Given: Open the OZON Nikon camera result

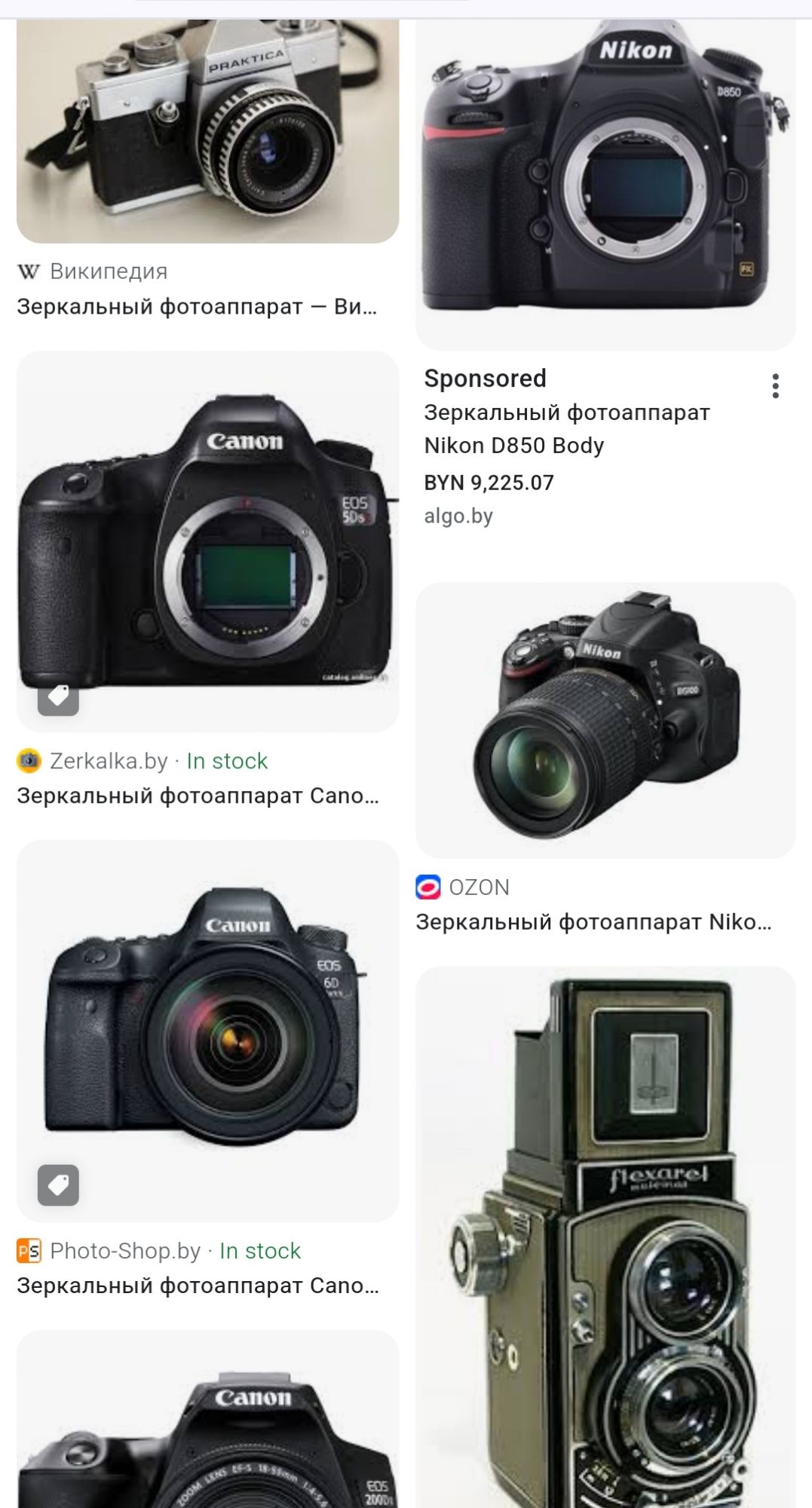Looking at the screenshot, I should (x=605, y=719).
